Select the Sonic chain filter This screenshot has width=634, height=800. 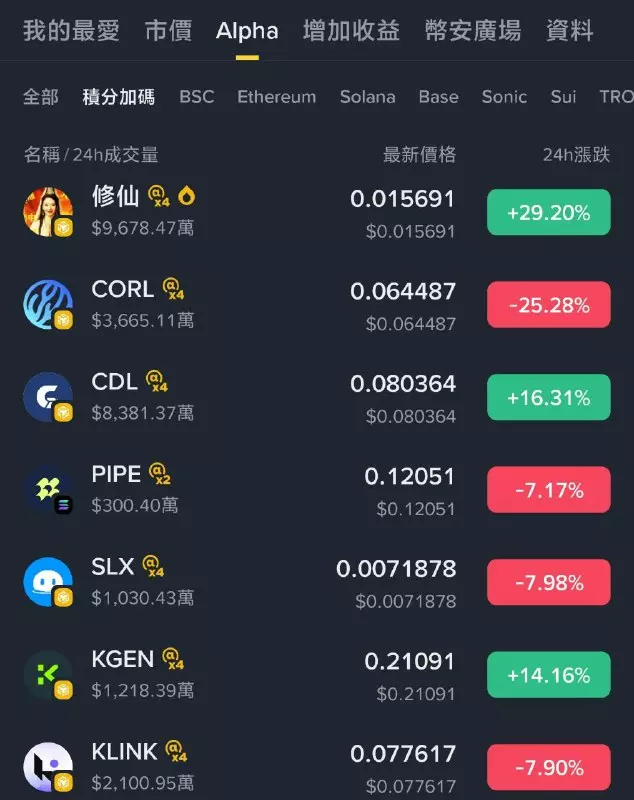tap(504, 97)
